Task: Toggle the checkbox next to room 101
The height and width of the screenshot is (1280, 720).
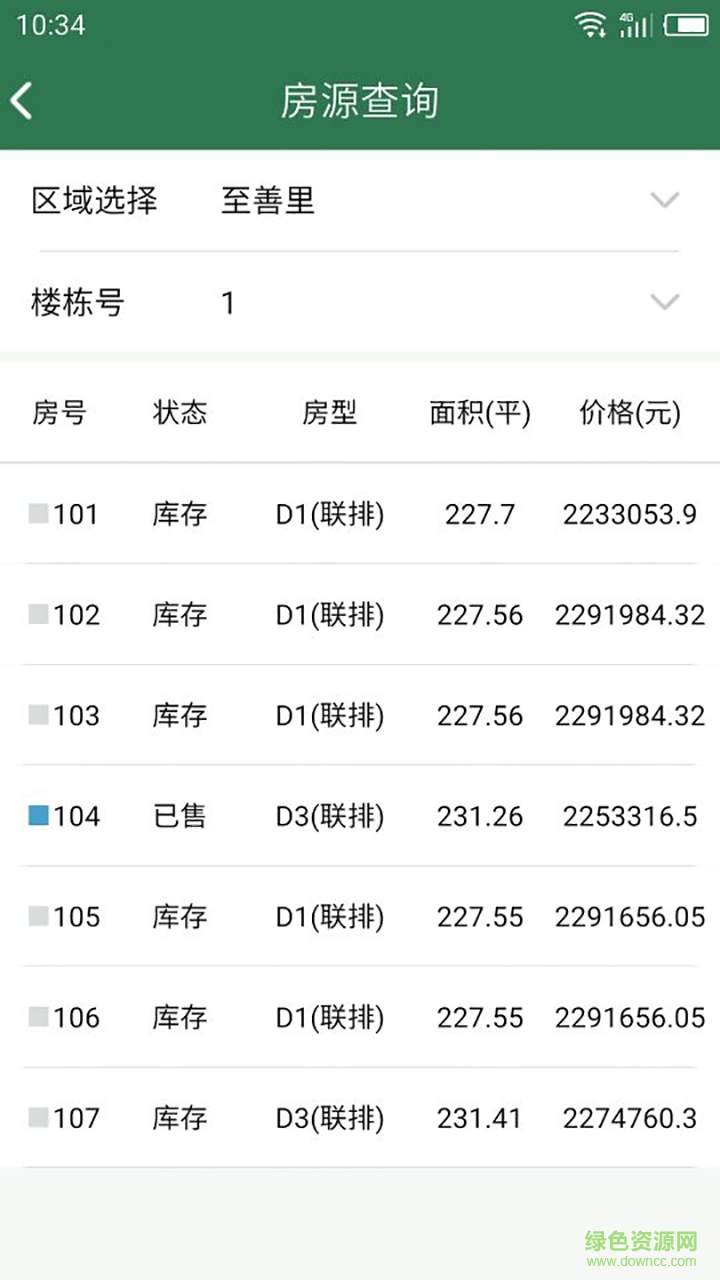Action: 36,513
